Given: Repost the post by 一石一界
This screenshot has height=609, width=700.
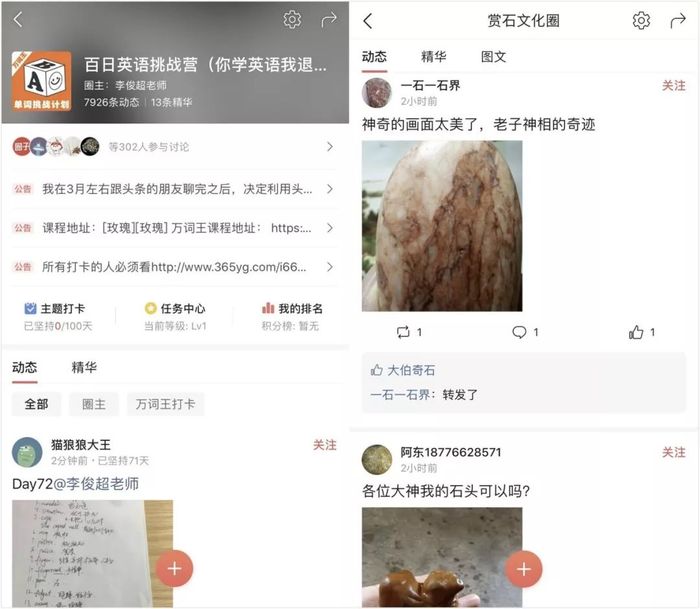Looking at the screenshot, I should point(408,332).
